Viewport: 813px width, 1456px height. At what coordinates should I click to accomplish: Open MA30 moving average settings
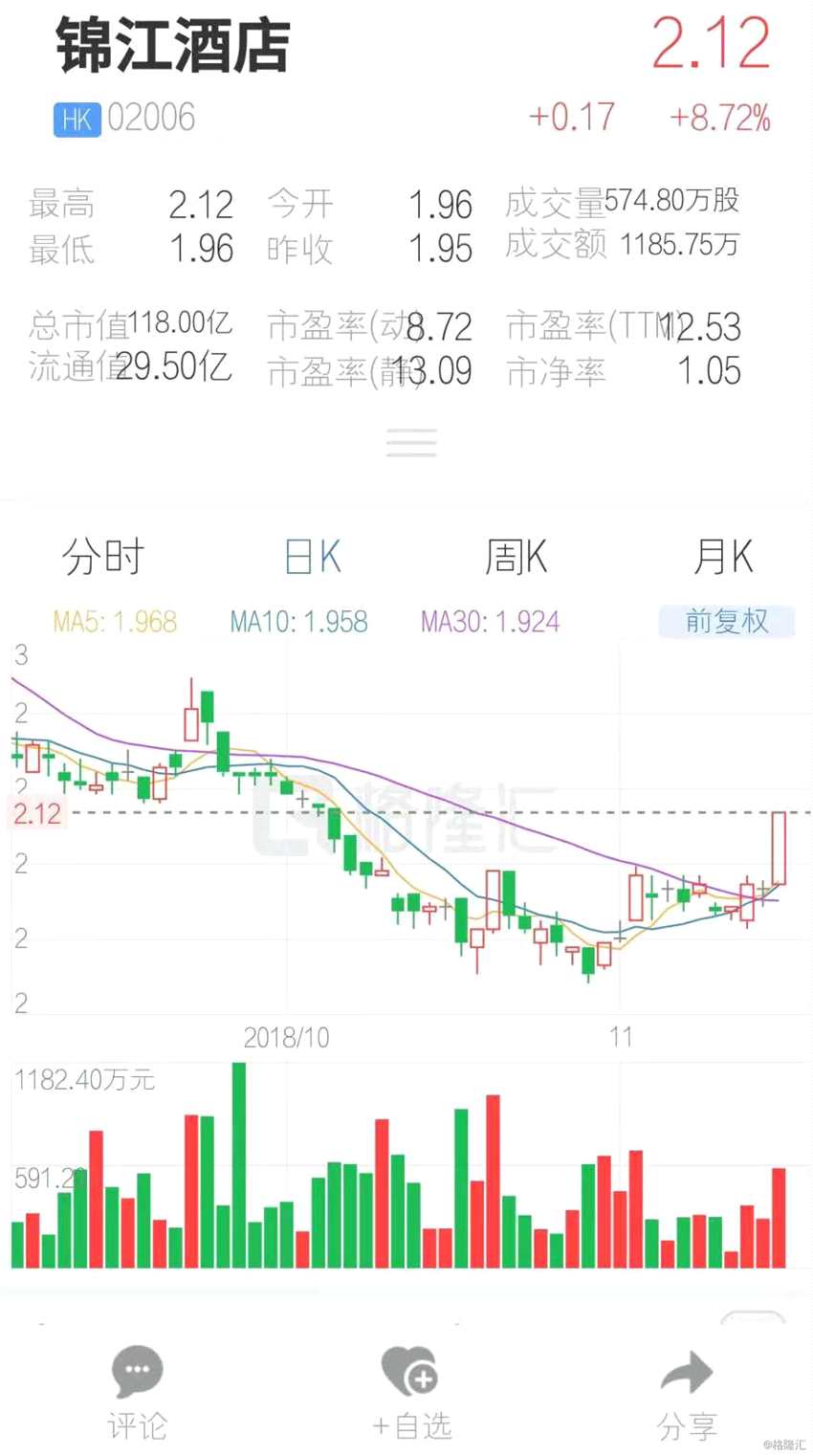pos(489,621)
